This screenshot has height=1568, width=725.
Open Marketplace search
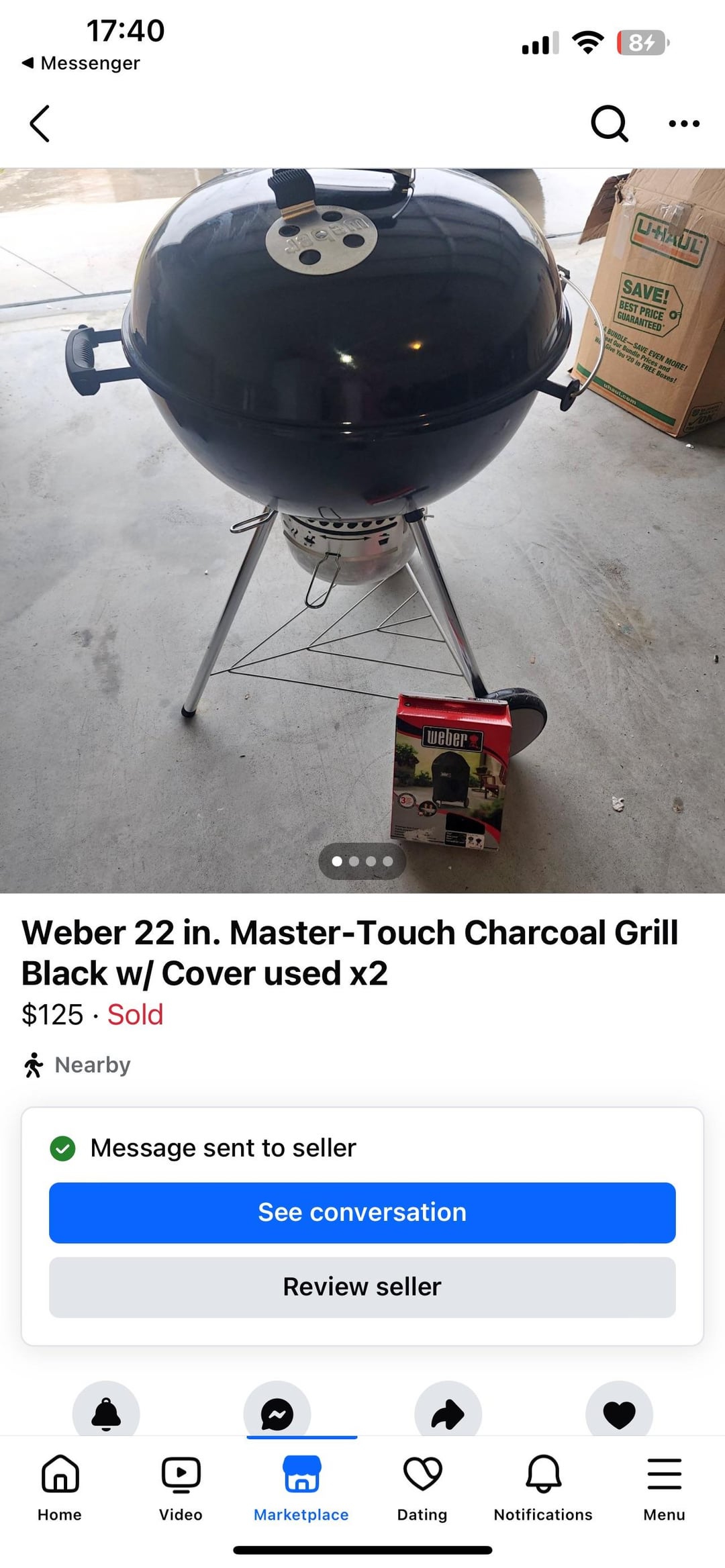click(x=609, y=124)
